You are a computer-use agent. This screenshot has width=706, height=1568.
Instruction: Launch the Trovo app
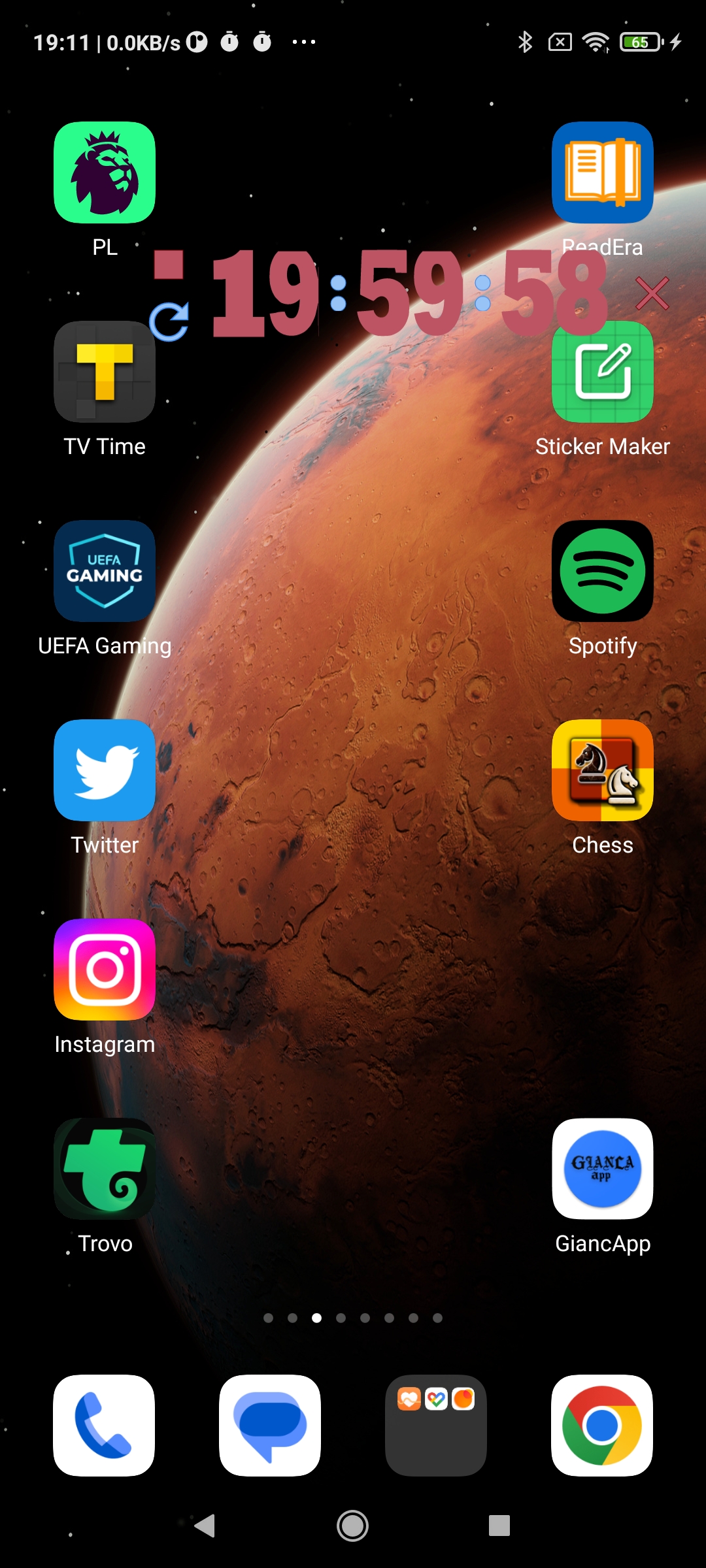105,1169
